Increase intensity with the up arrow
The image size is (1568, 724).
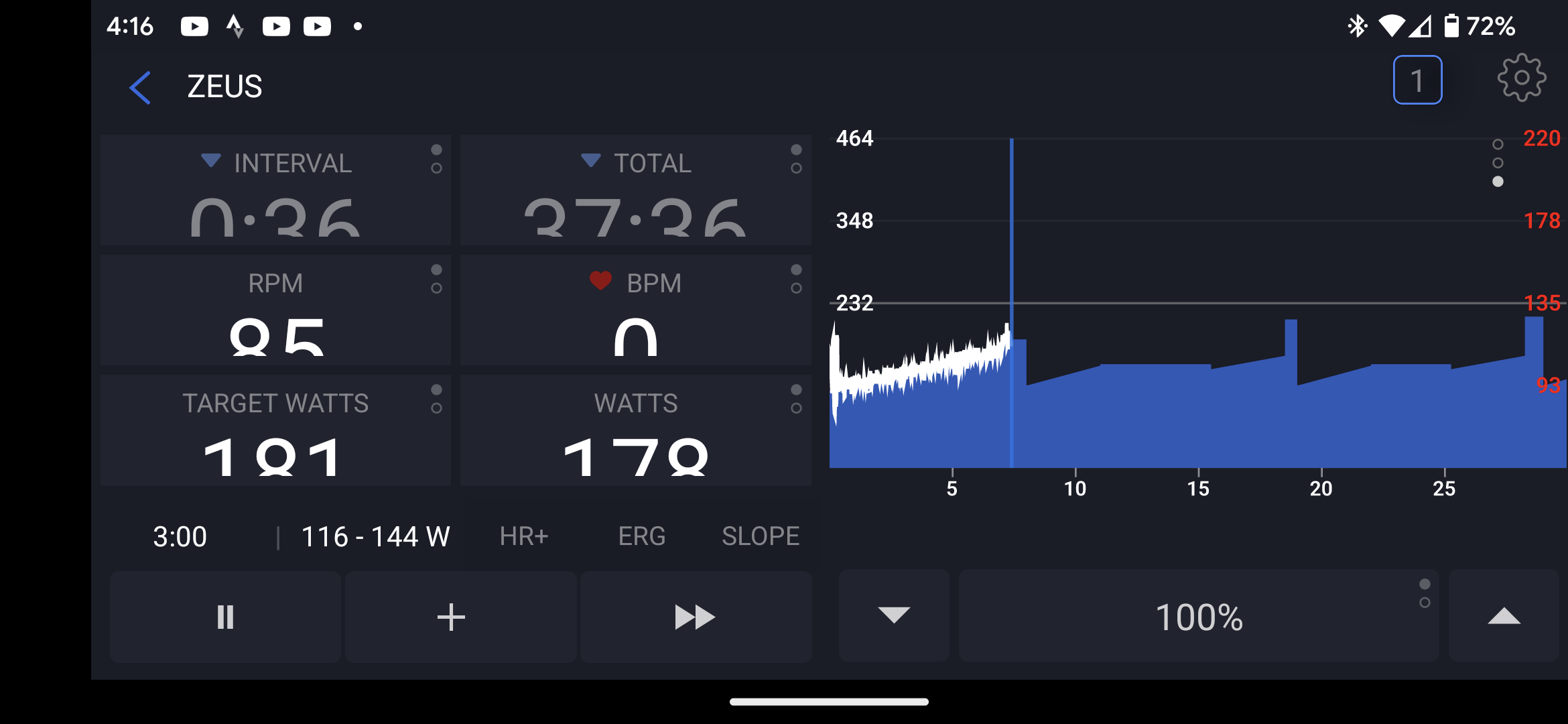pos(1503,615)
